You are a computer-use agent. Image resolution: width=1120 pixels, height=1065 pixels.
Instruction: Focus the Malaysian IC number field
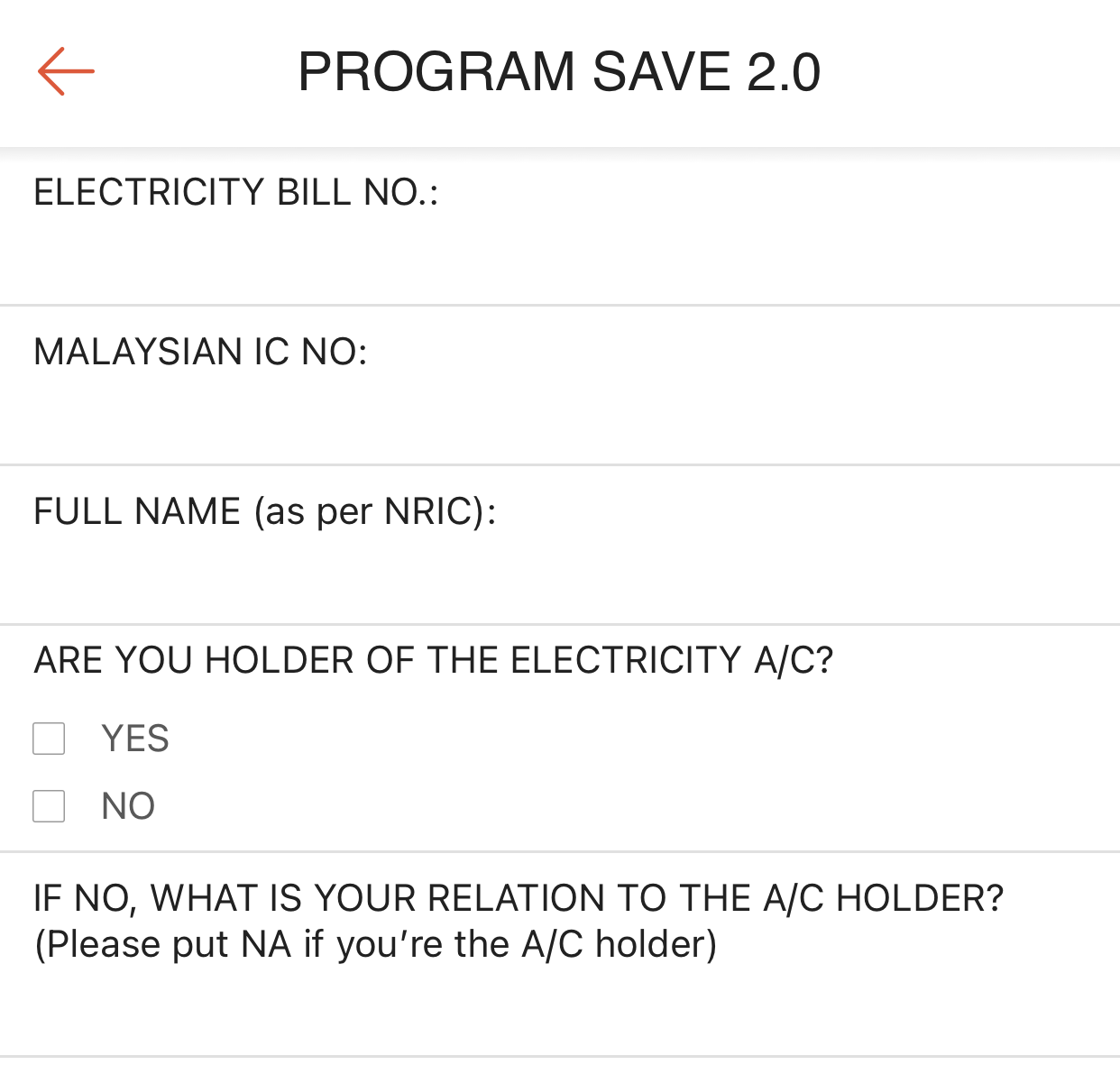click(x=559, y=417)
